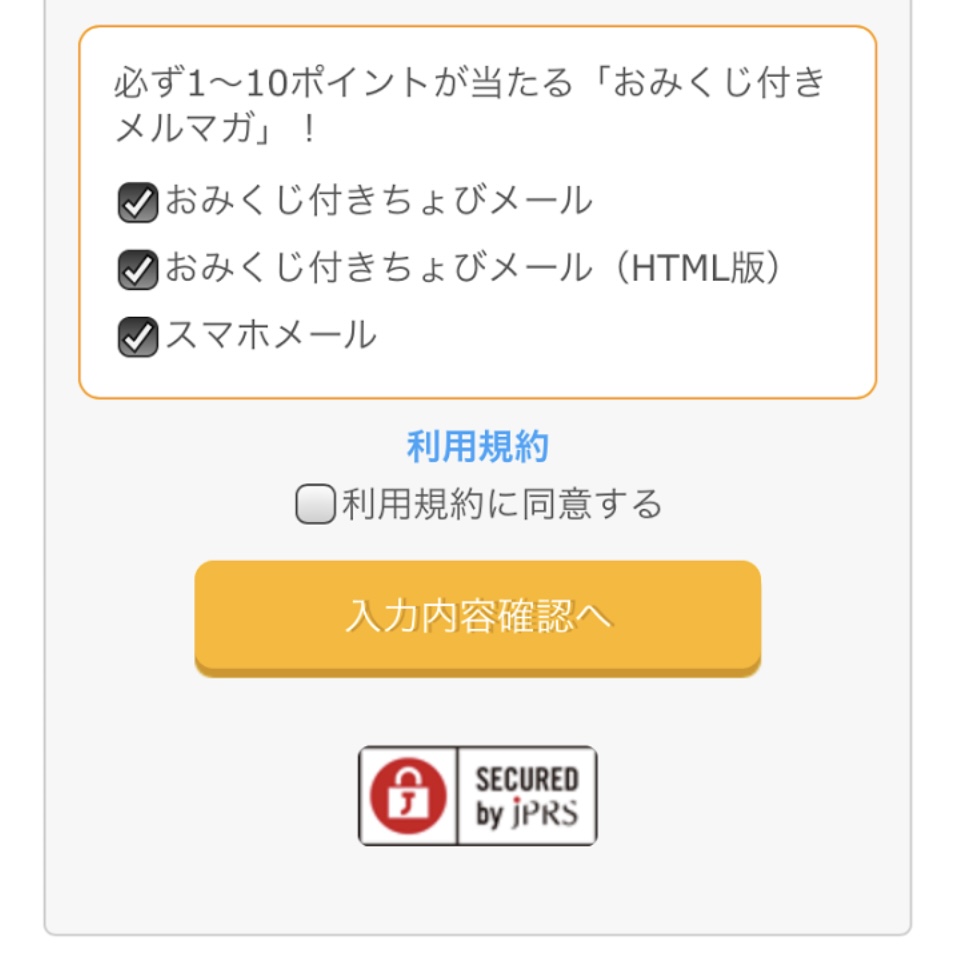Tap 入力内容確認へ button
Image resolution: width=957 pixels, height=958 pixels.
point(477,616)
